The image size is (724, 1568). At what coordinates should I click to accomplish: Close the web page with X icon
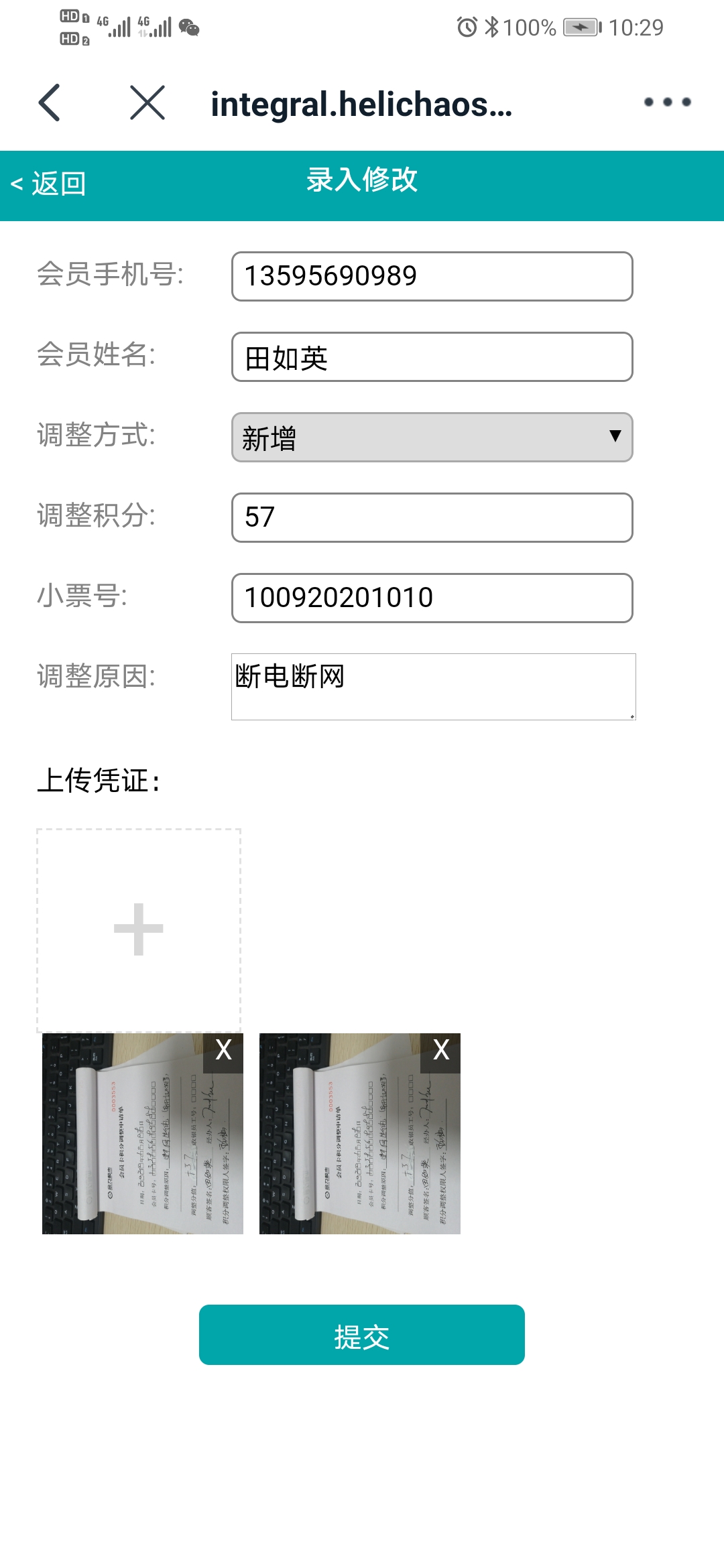coord(147,103)
